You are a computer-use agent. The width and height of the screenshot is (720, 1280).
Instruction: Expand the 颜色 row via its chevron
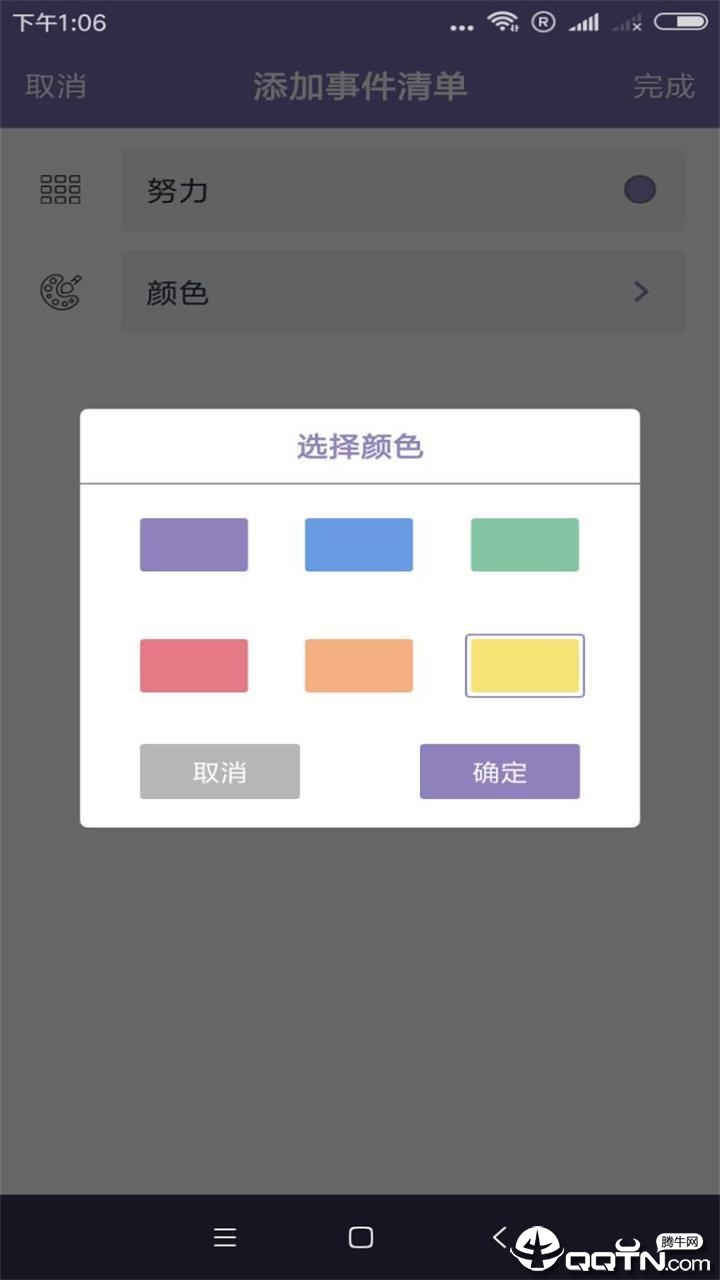[641, 291]
